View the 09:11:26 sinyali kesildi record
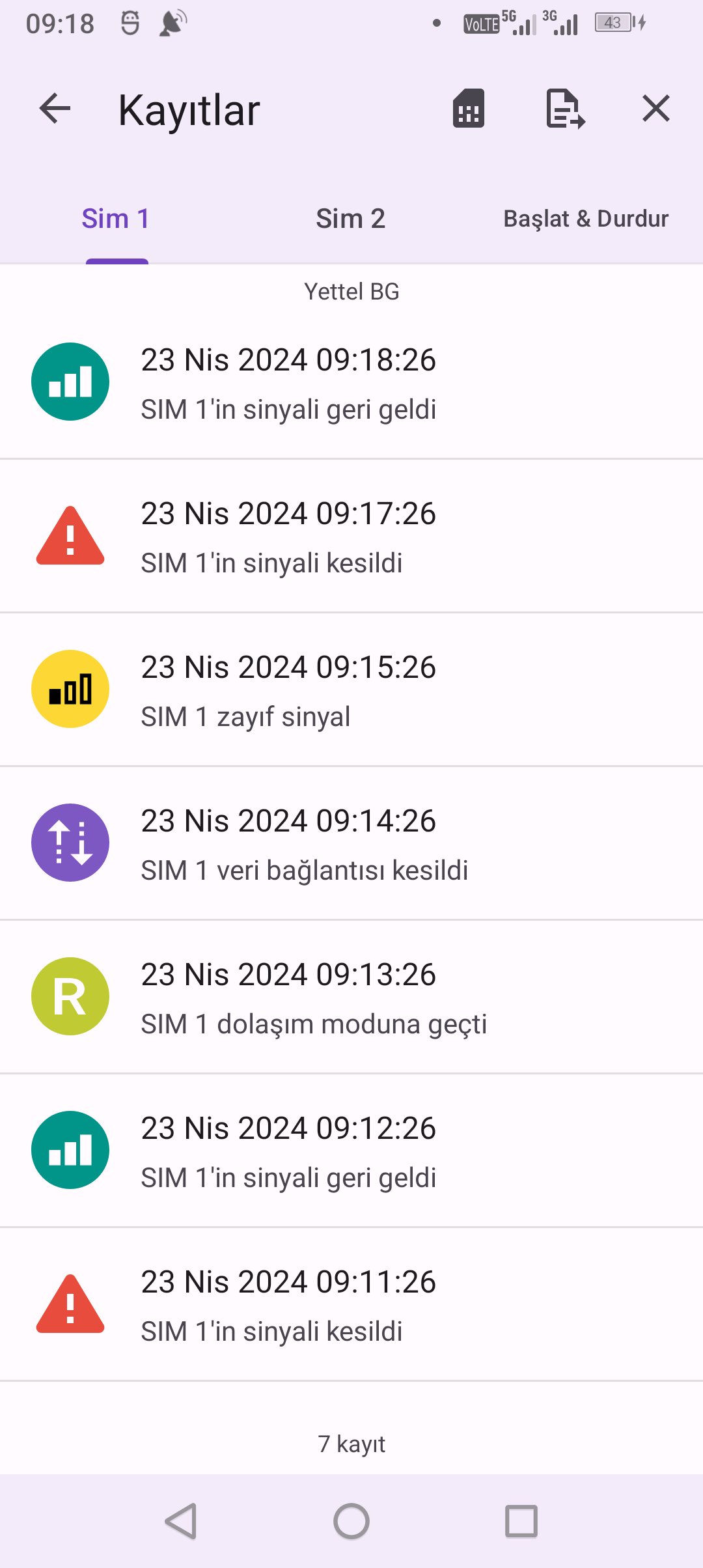This screenshot has height=1568, width=703. click(x=351, y=1305)
